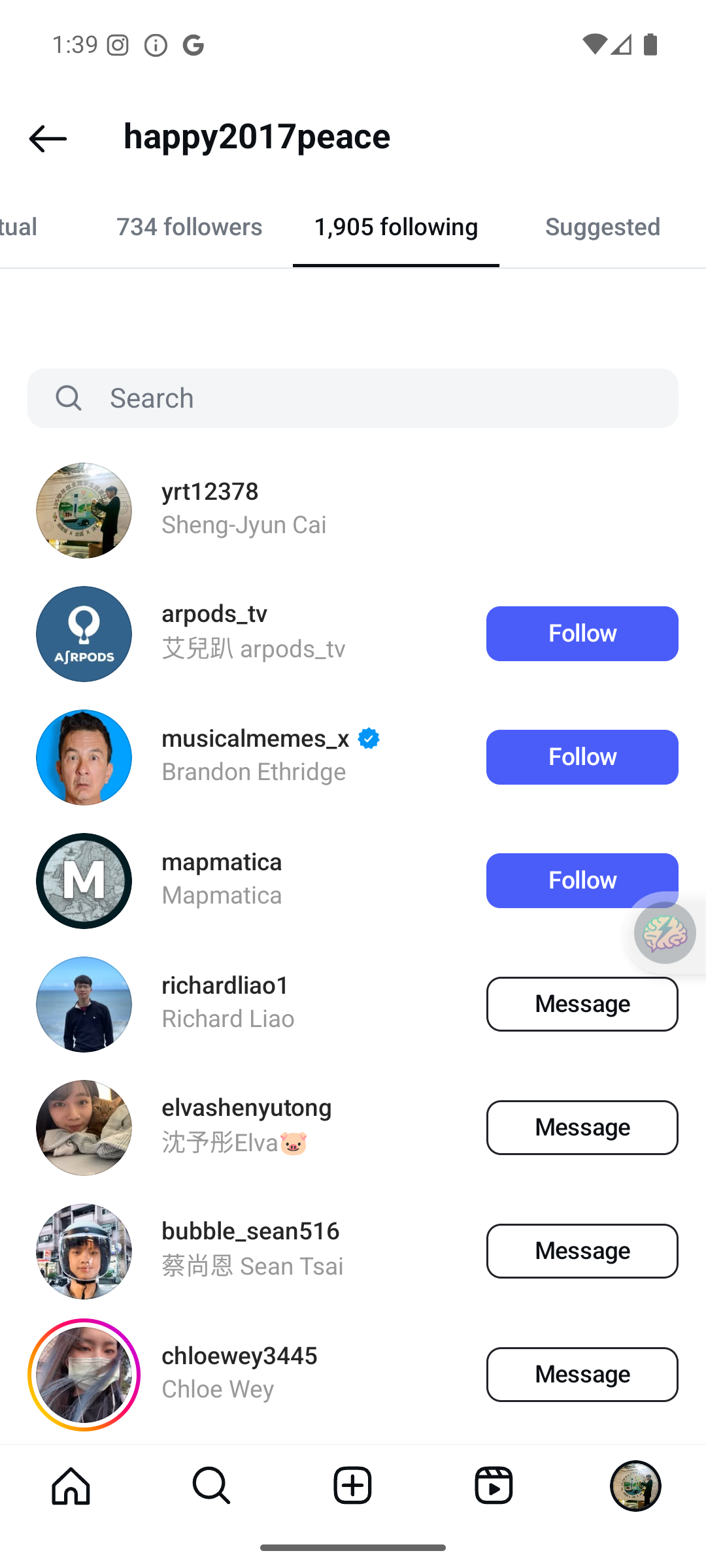Switch to the 734 followers tab
Screen dimensions: 706x1568
(189, 227)
